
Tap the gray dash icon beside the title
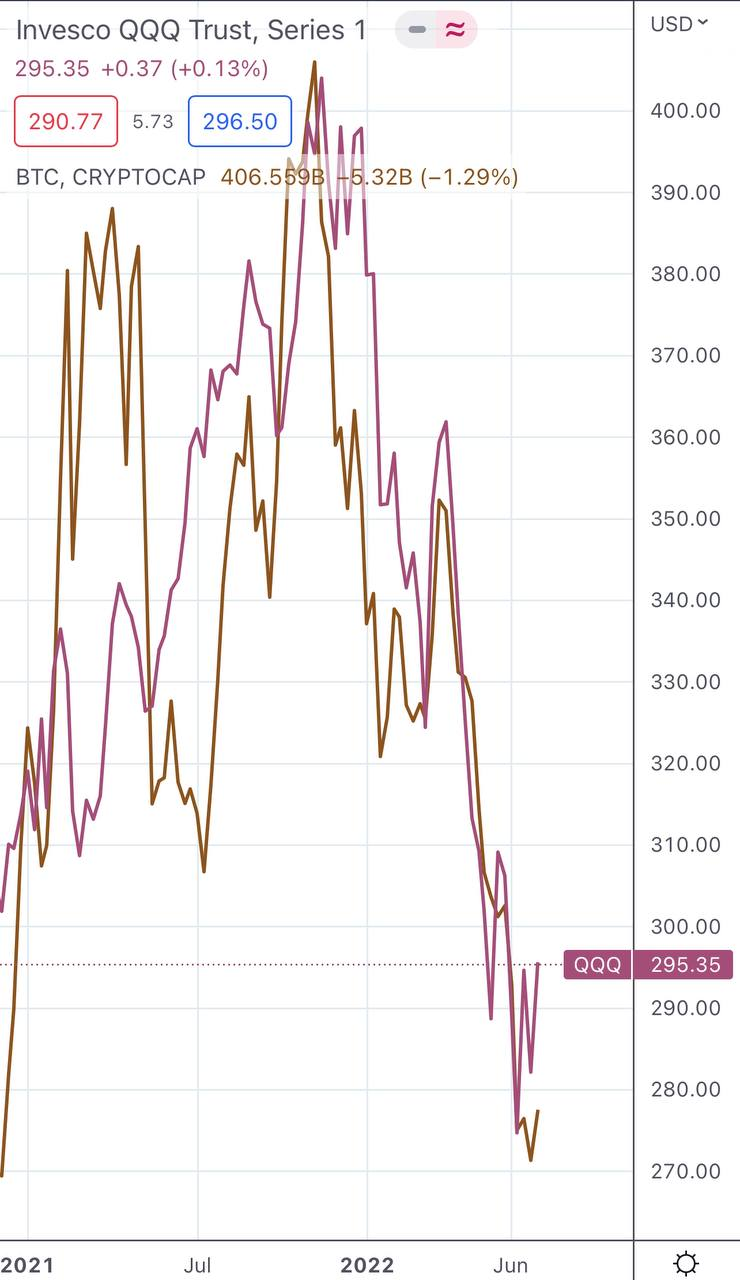[x=417, y=30]
